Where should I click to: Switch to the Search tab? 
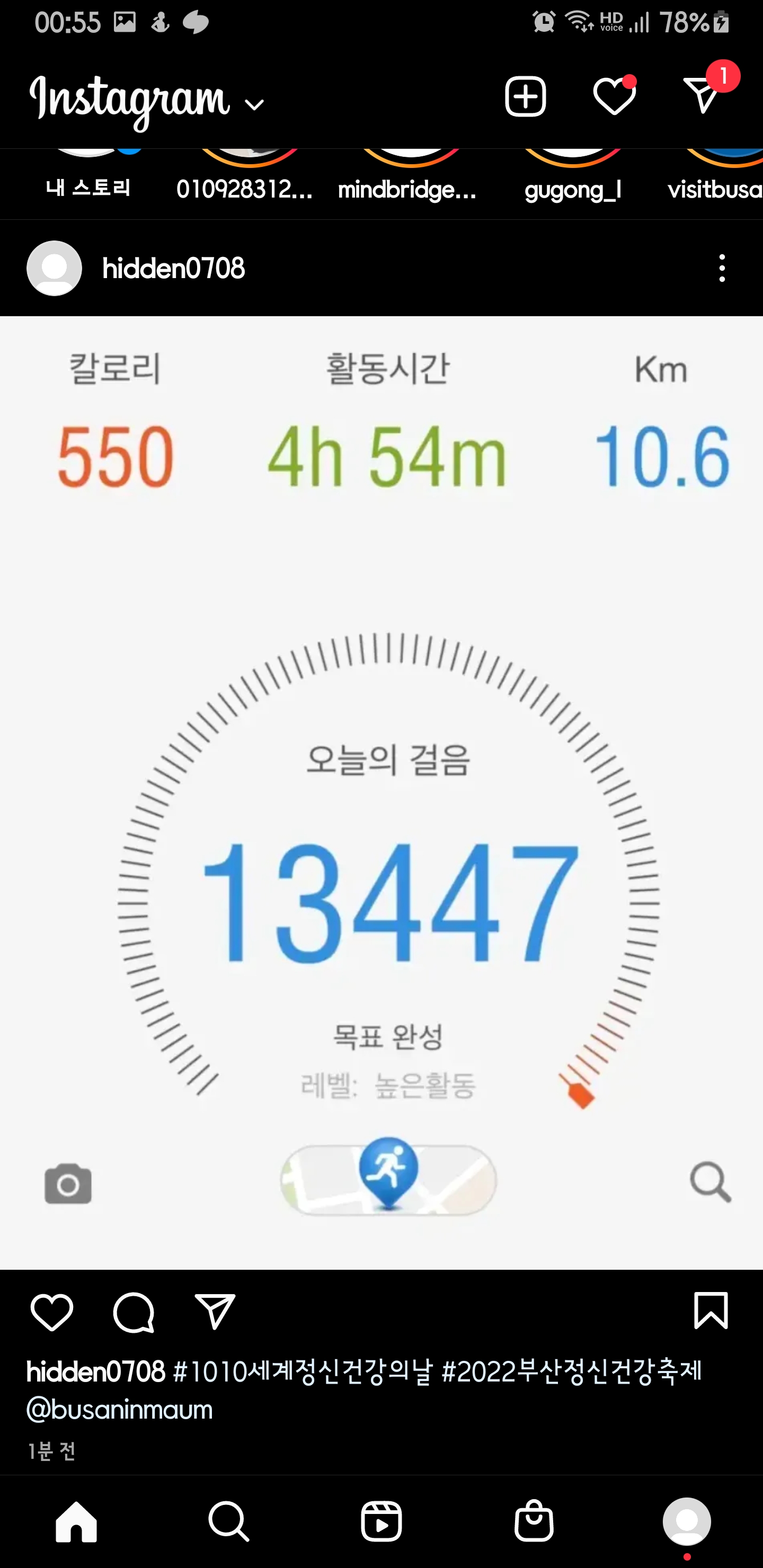coord(228,1521)
